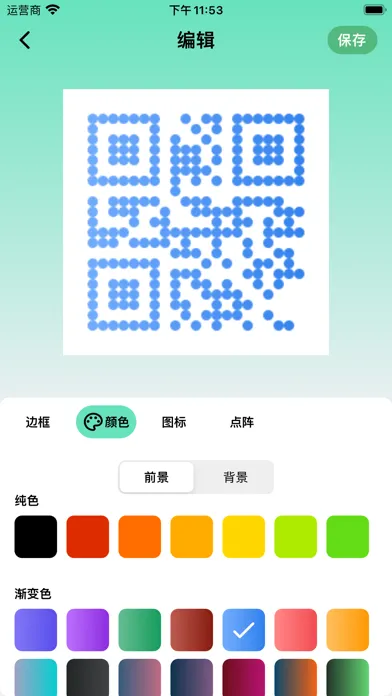Tap the 保存 save button
The height and width of the screenshot is (696, 392).
point(352,40)
